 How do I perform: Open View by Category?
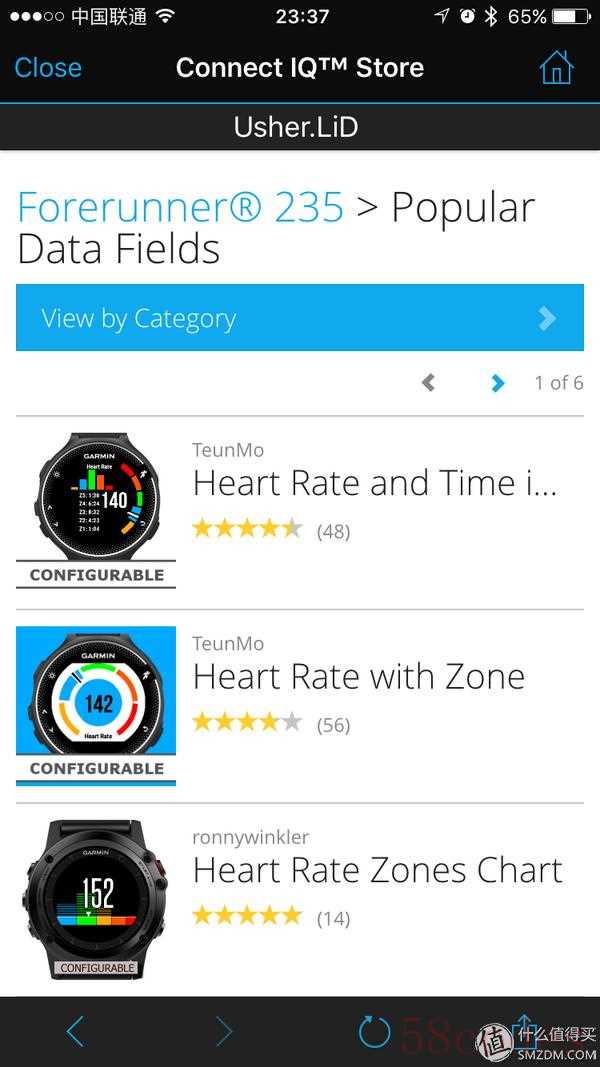pos(300,318)
